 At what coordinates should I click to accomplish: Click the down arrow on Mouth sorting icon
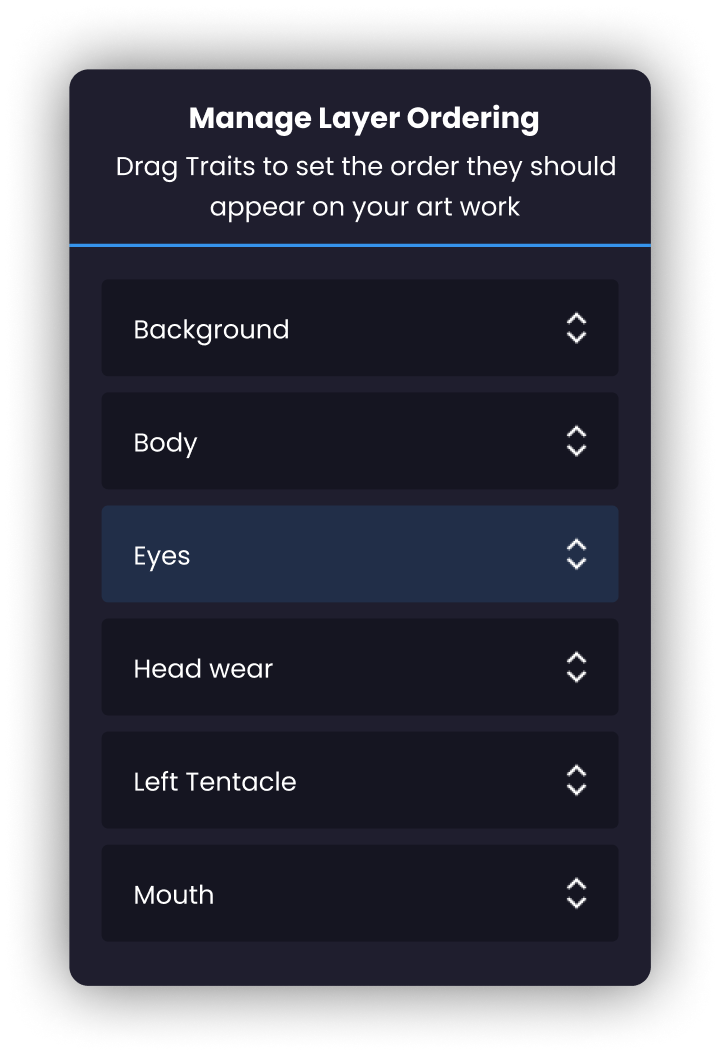(x=577, y=902)
